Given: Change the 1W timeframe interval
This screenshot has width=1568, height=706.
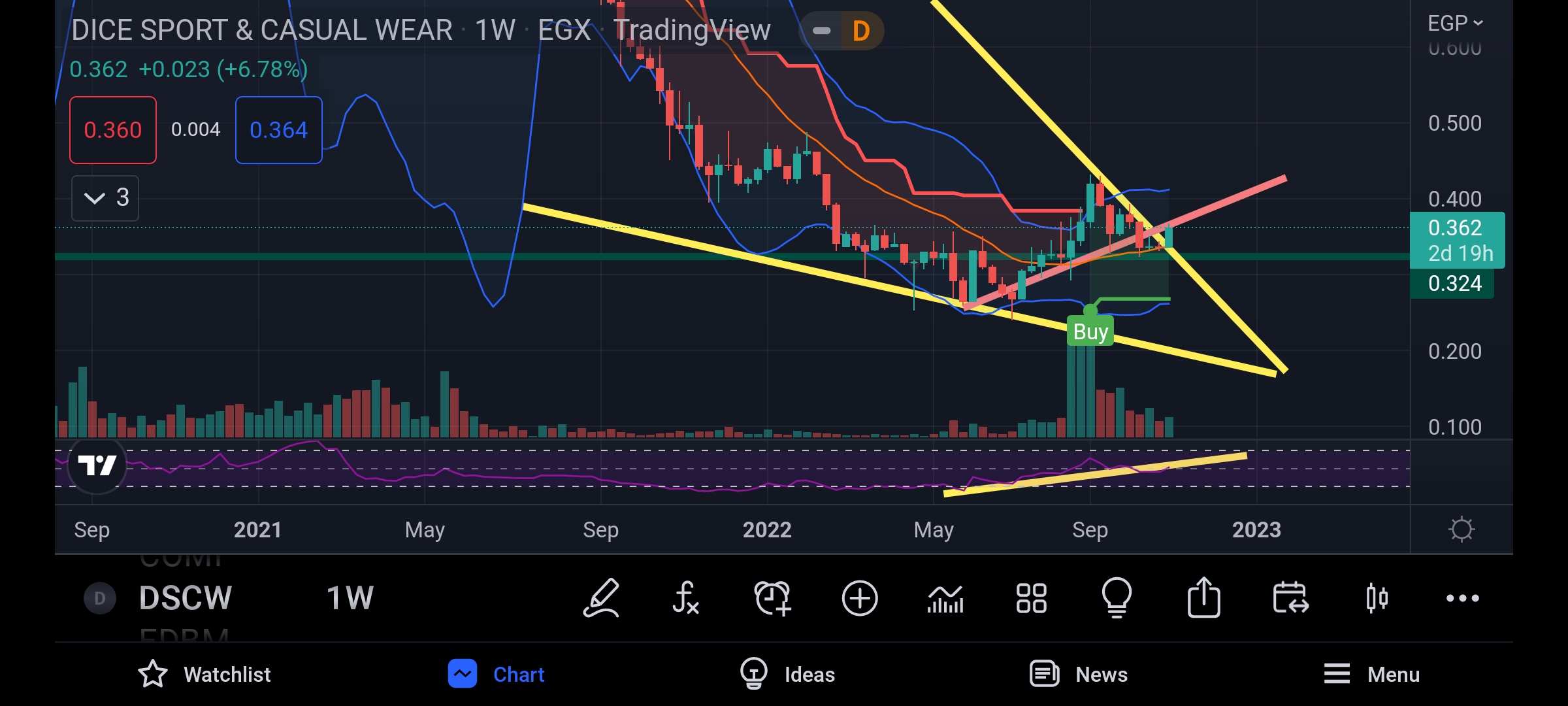Looking at the screenshot, I should (350, 597).
